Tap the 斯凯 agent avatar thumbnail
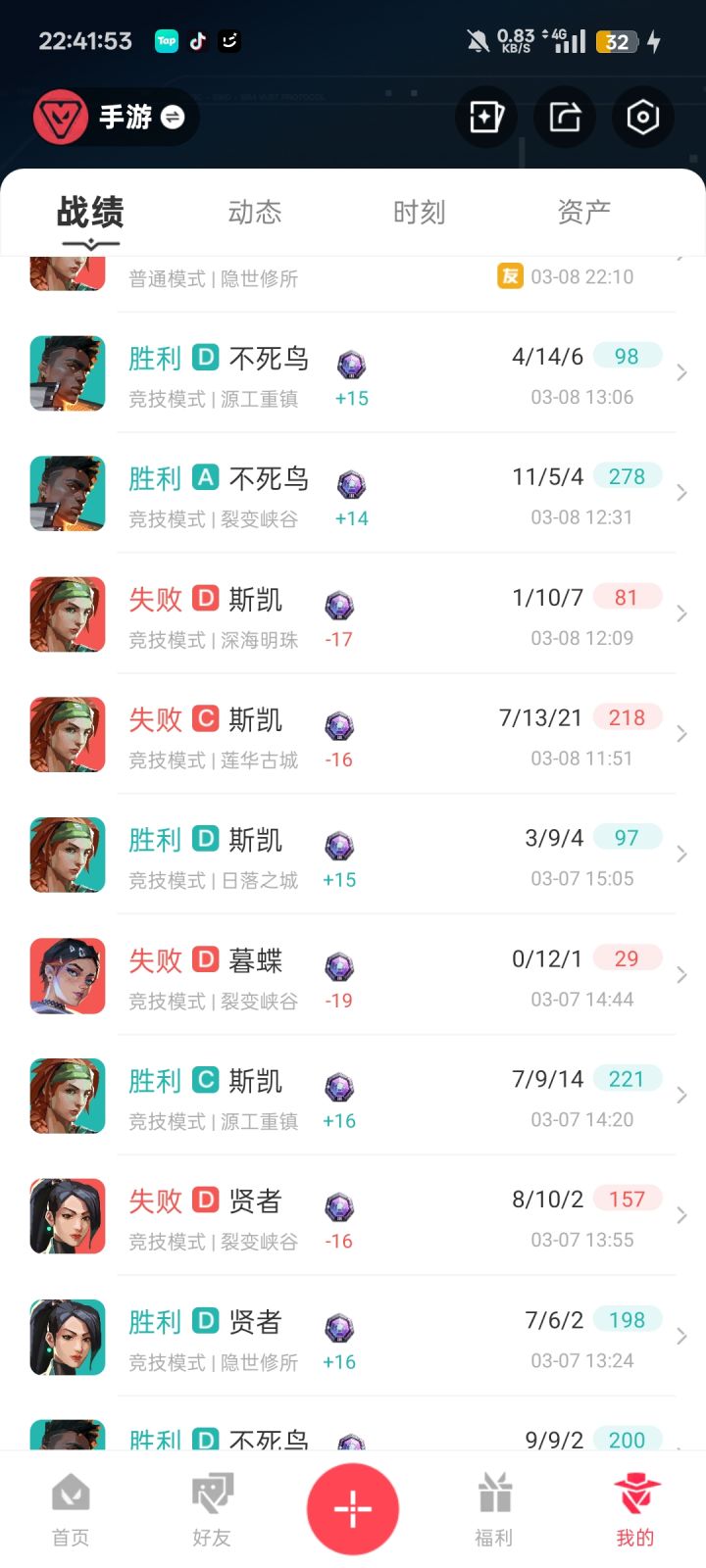This screenshot has height=1568, width=706. click(67, 613)
